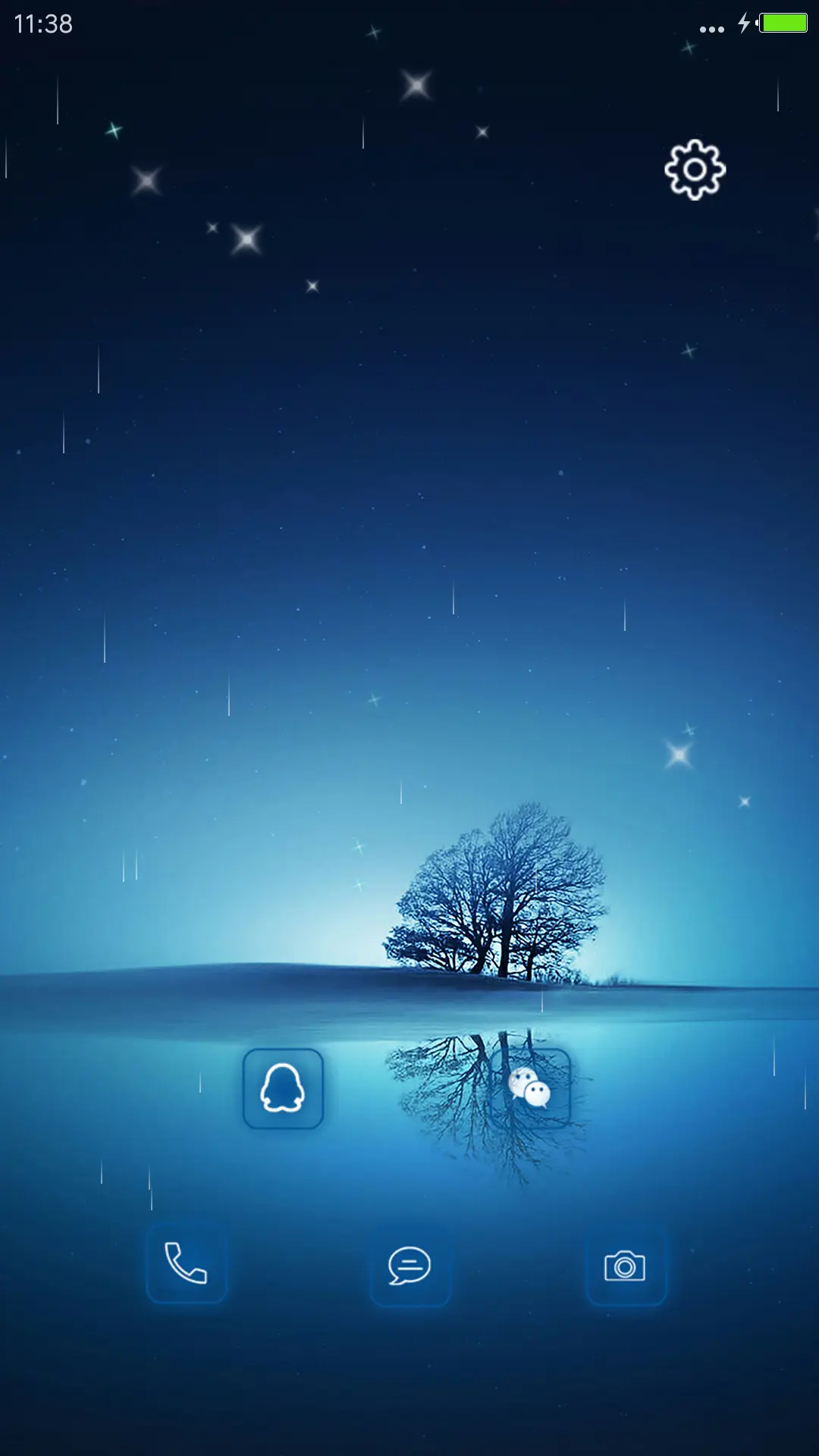Viewport: 819px width, 1456px height.
Task: Tap the status bar at the top
Action: click(x=409, y=23)
